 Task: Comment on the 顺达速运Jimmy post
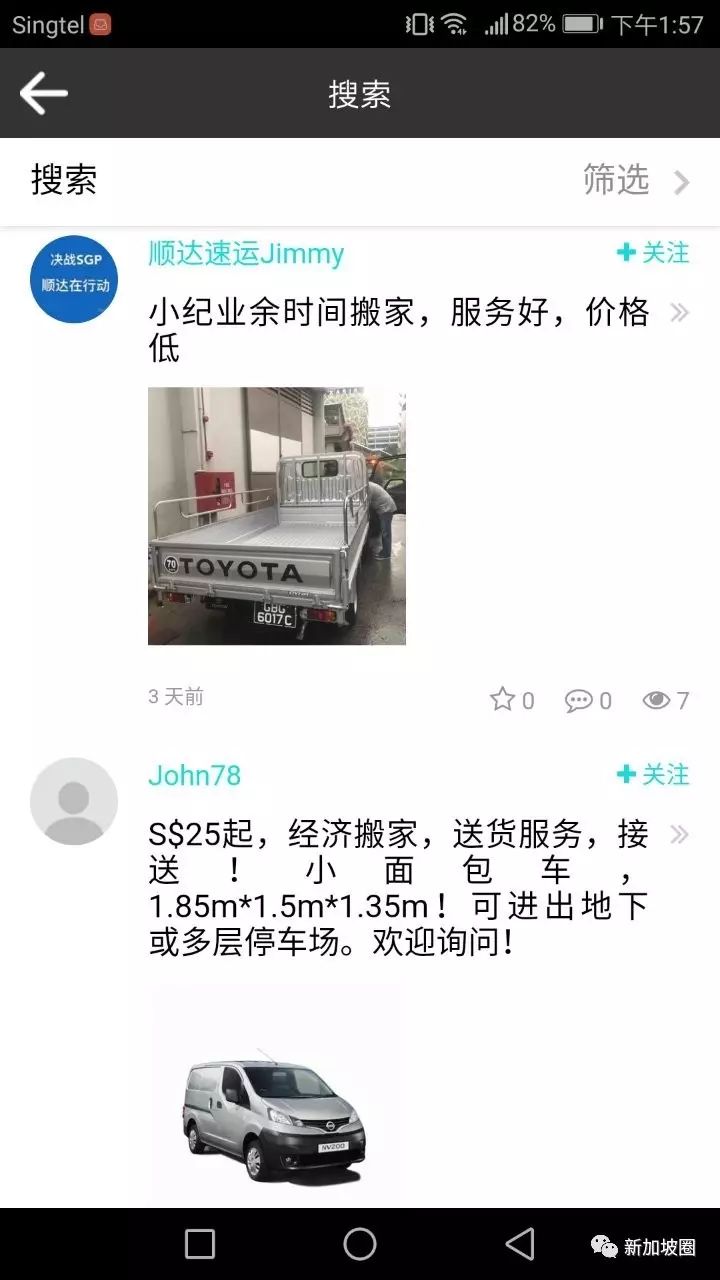[x=588, y=700]
